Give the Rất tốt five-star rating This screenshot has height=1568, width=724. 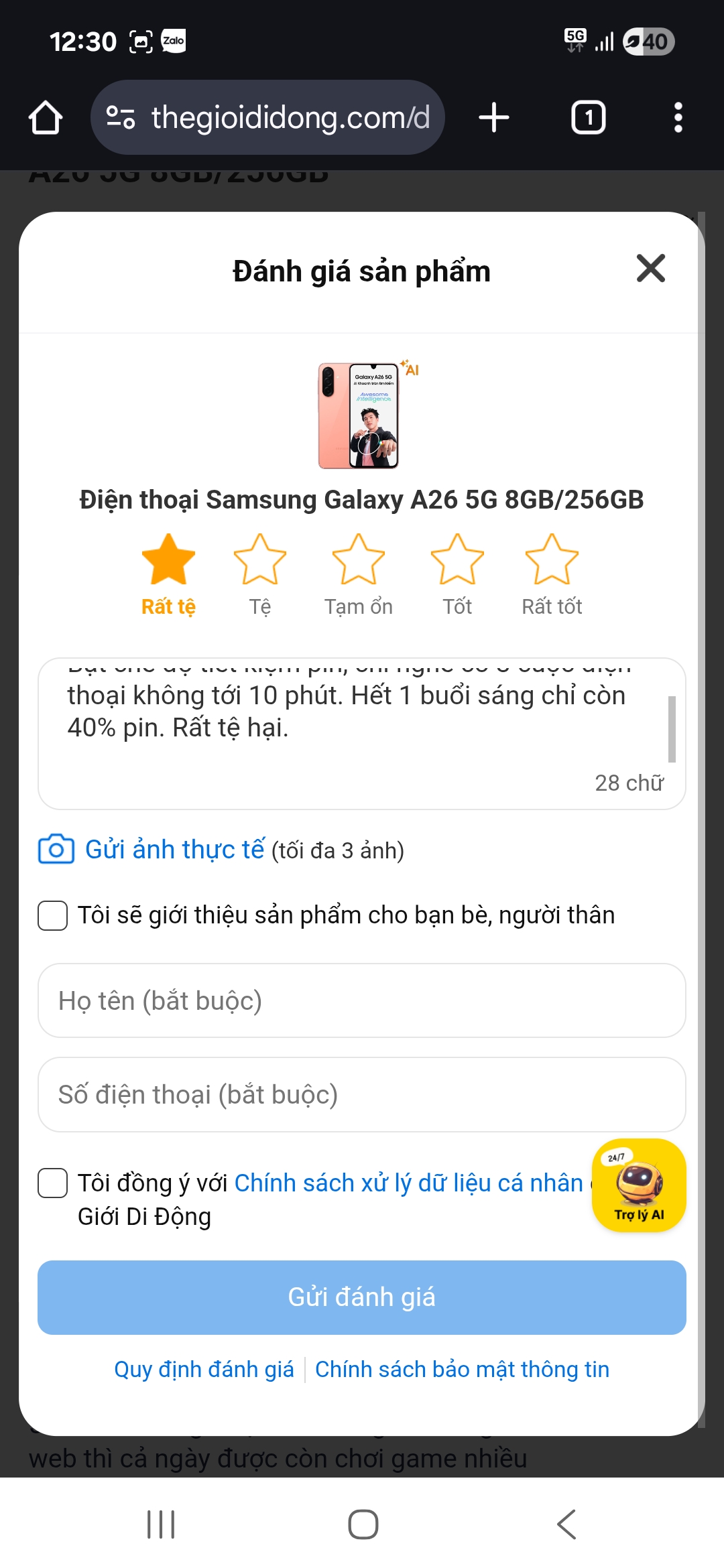coord(552,560)
